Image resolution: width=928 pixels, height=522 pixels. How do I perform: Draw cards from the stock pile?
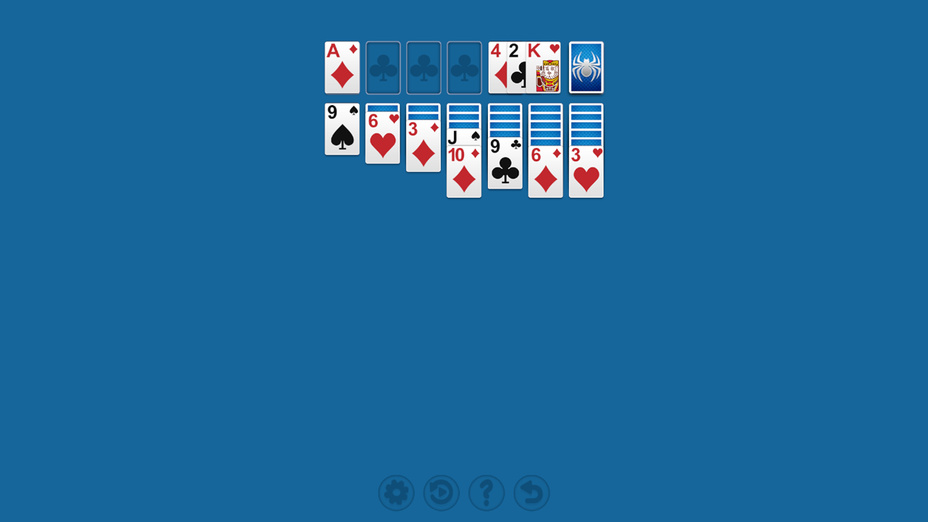(586, 67)
